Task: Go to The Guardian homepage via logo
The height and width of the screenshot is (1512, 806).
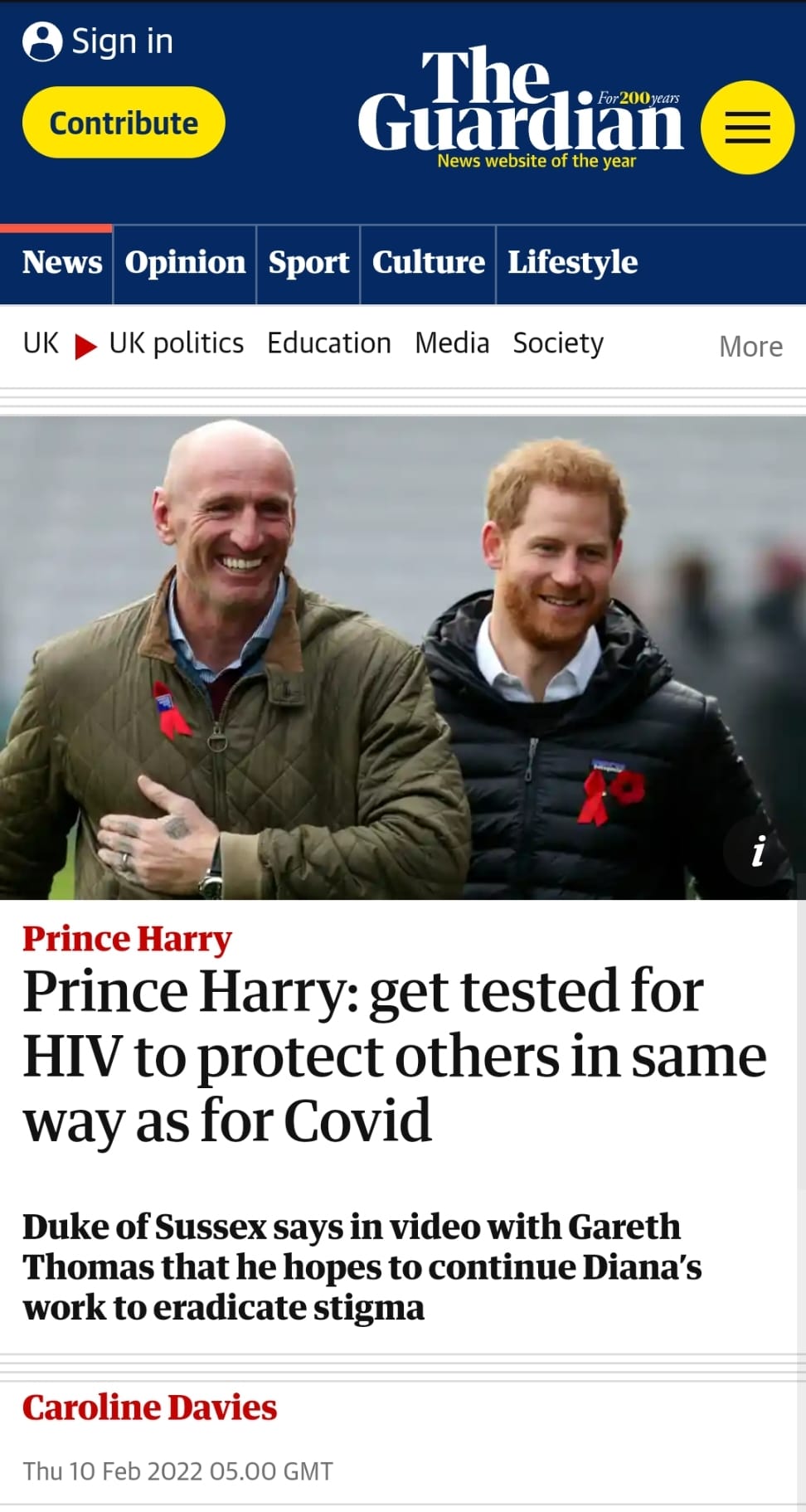Action: (x=520, y=105)
